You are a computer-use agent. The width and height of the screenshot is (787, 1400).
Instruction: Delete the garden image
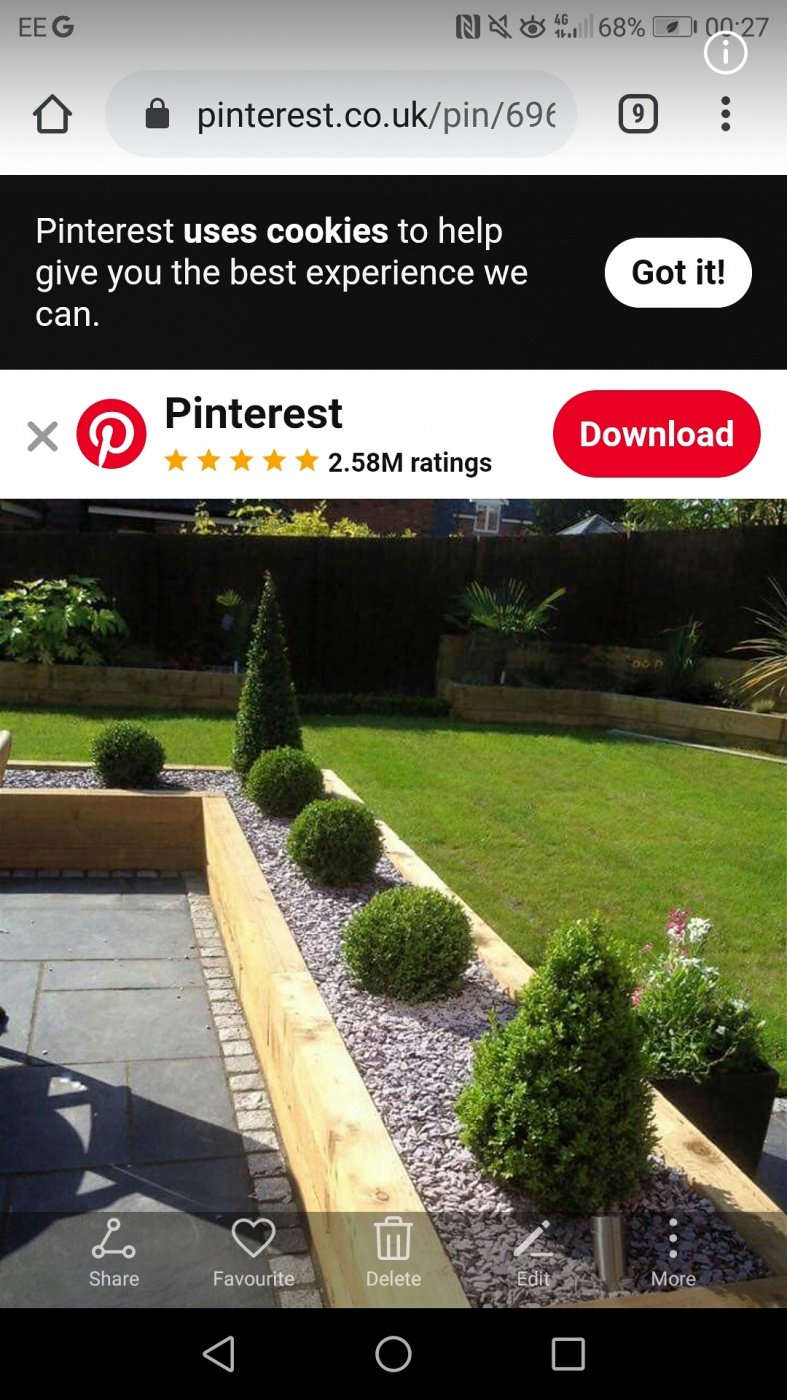pyautogui.click(x=393, y=1253)
